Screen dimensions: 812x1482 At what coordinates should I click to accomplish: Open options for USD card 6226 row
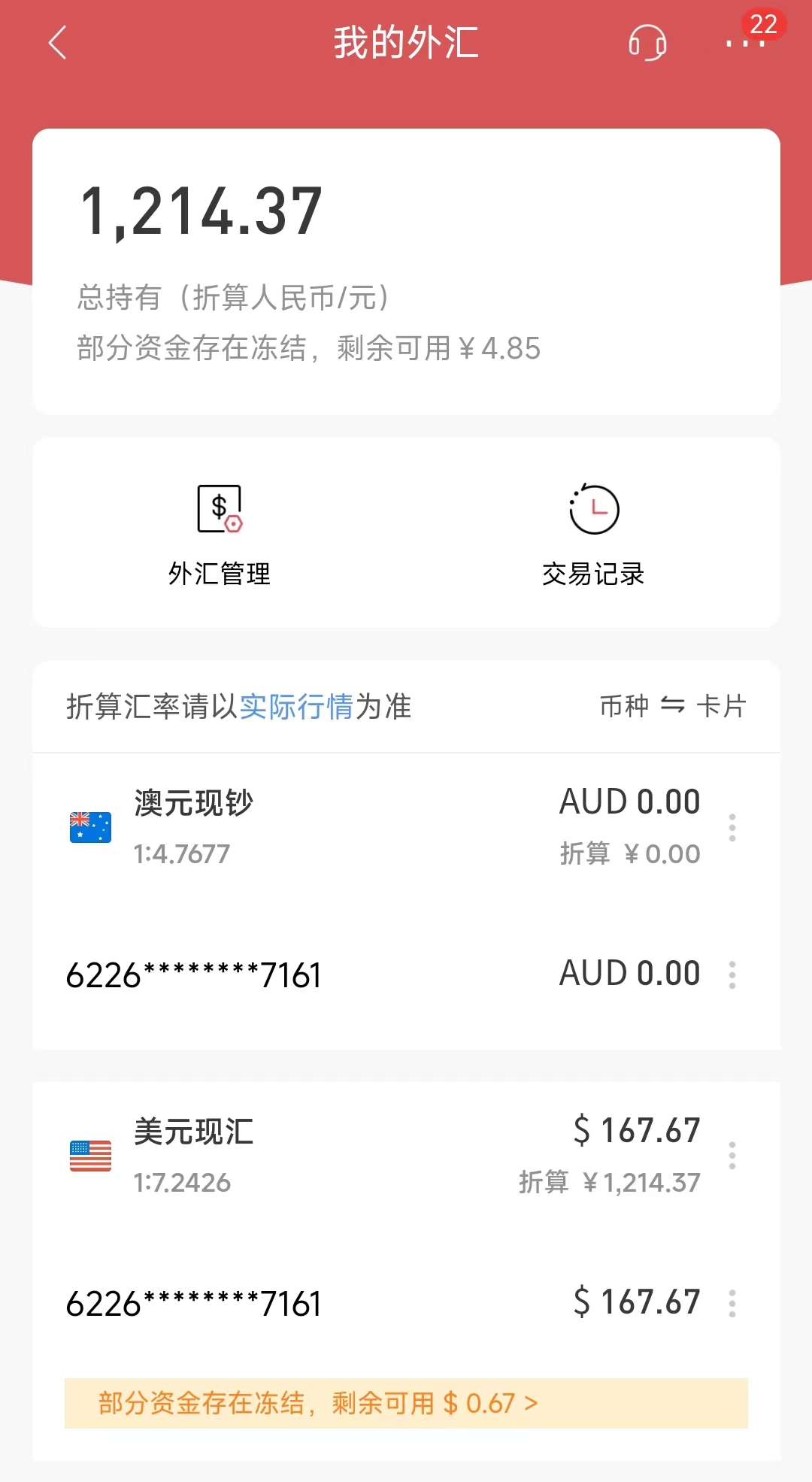click(732, 1303)
